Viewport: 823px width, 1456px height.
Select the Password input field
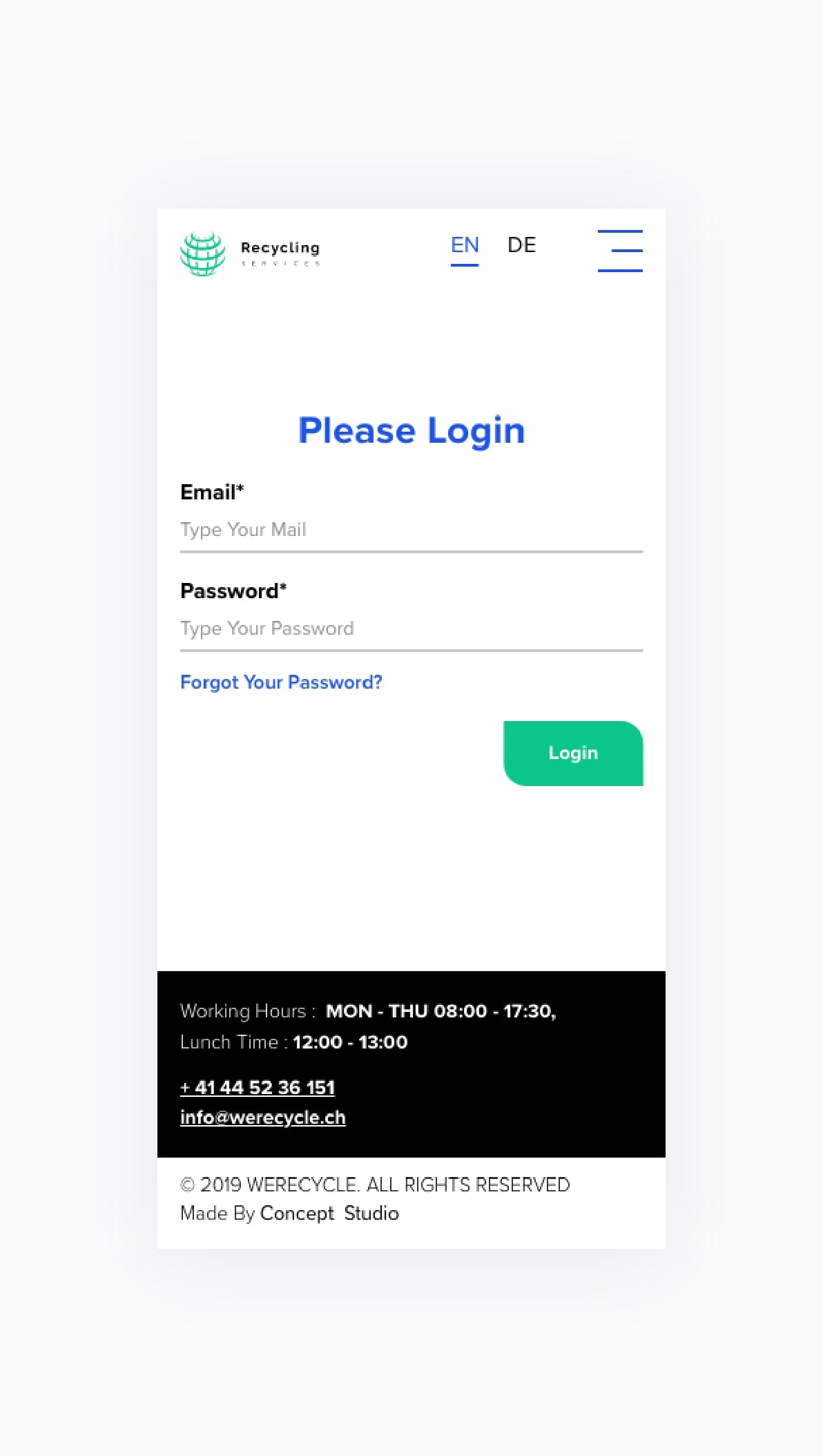(x=411, y=629)
